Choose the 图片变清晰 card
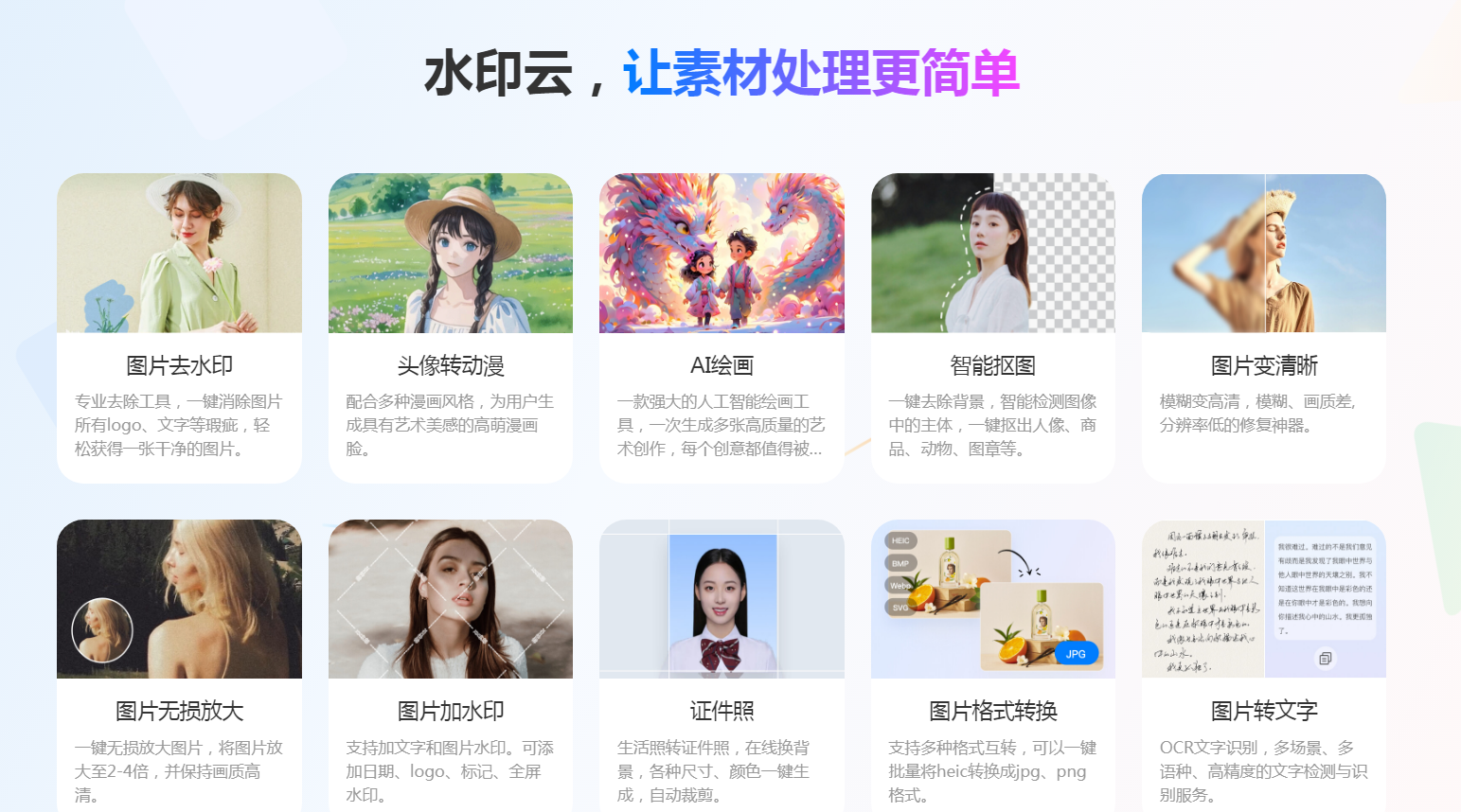 tap(1263, 365)
